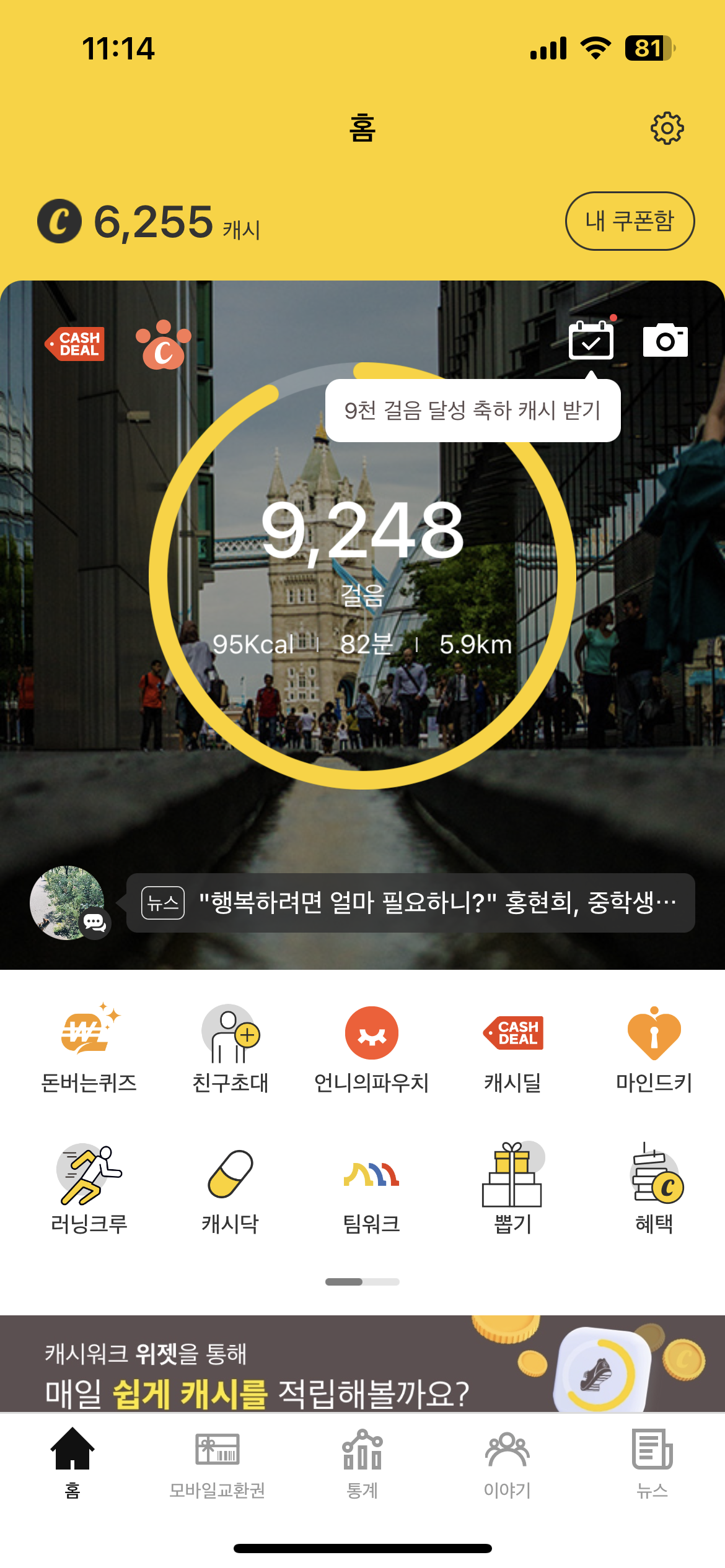Screen dimensions: 725x1568
Task: Open 언니의파우치 shortcut
Action: [x=371, y=1048]
